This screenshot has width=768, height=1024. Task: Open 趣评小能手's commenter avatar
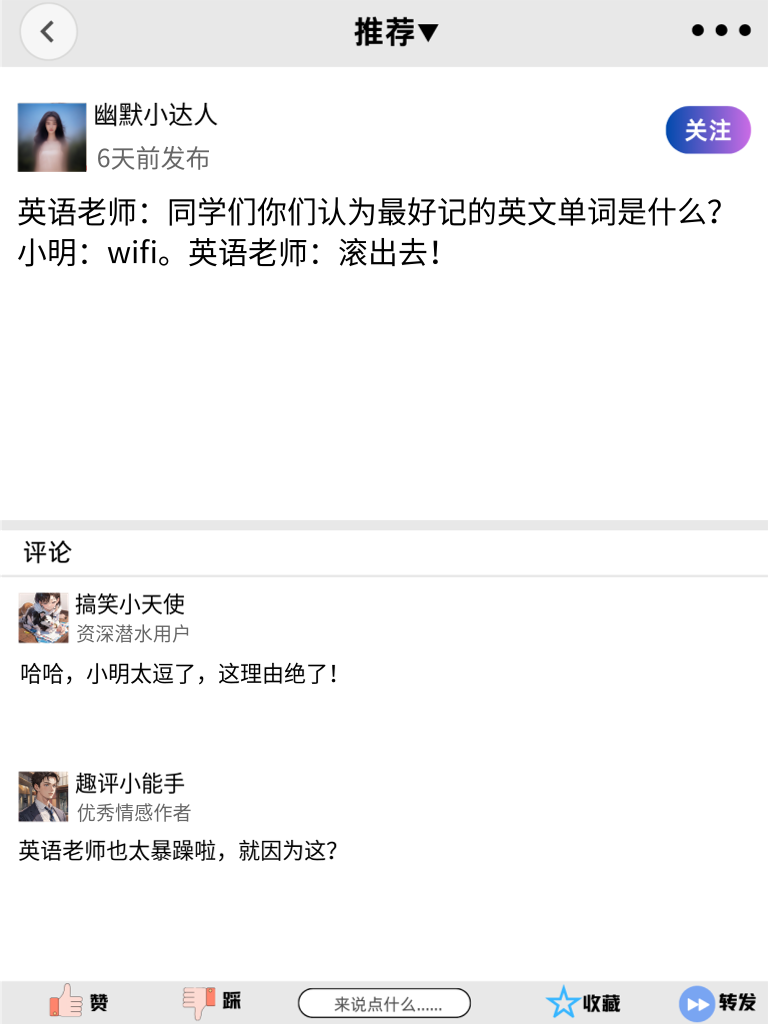[43, 796]
